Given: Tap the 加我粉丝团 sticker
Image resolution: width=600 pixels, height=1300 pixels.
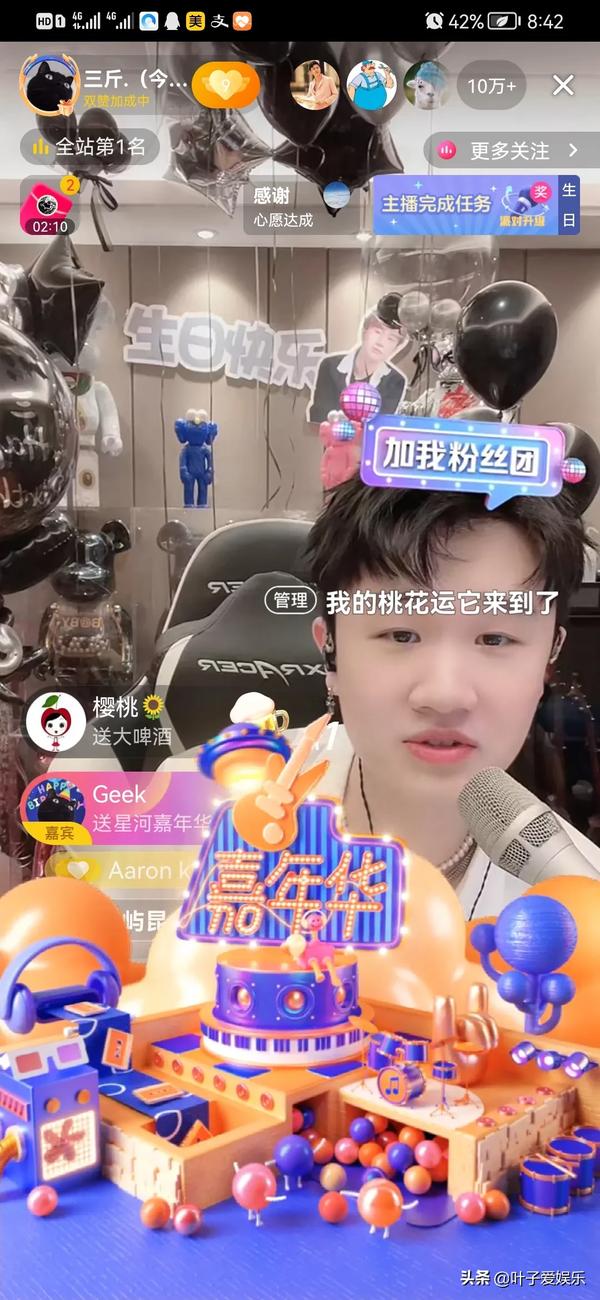Looking at the screenshot, I should pyautogui.click(x=462, y=455).
